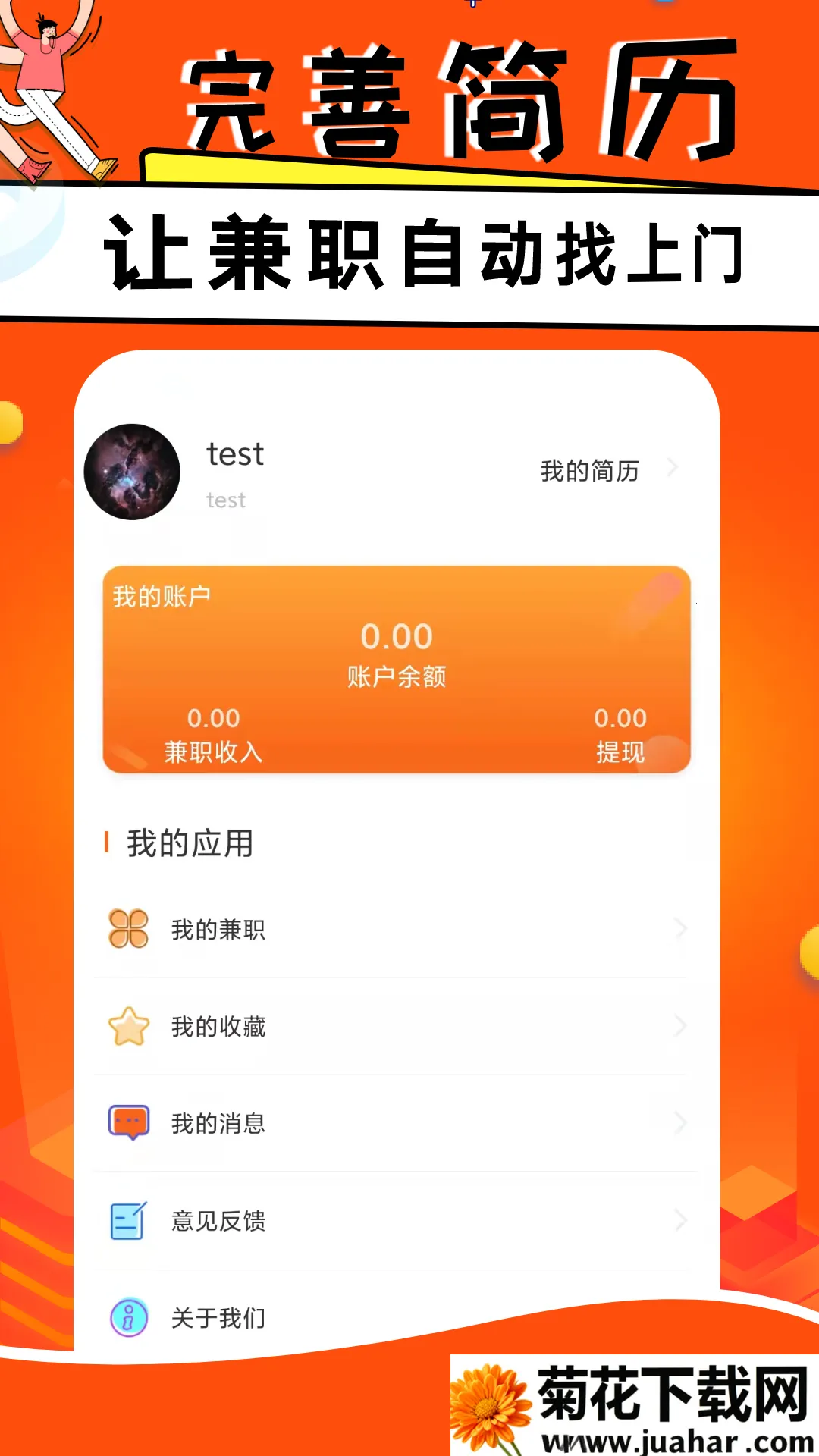819x1456 pixels.
Task: Select the 我的应用 section heading
Action: coord(190,842)
